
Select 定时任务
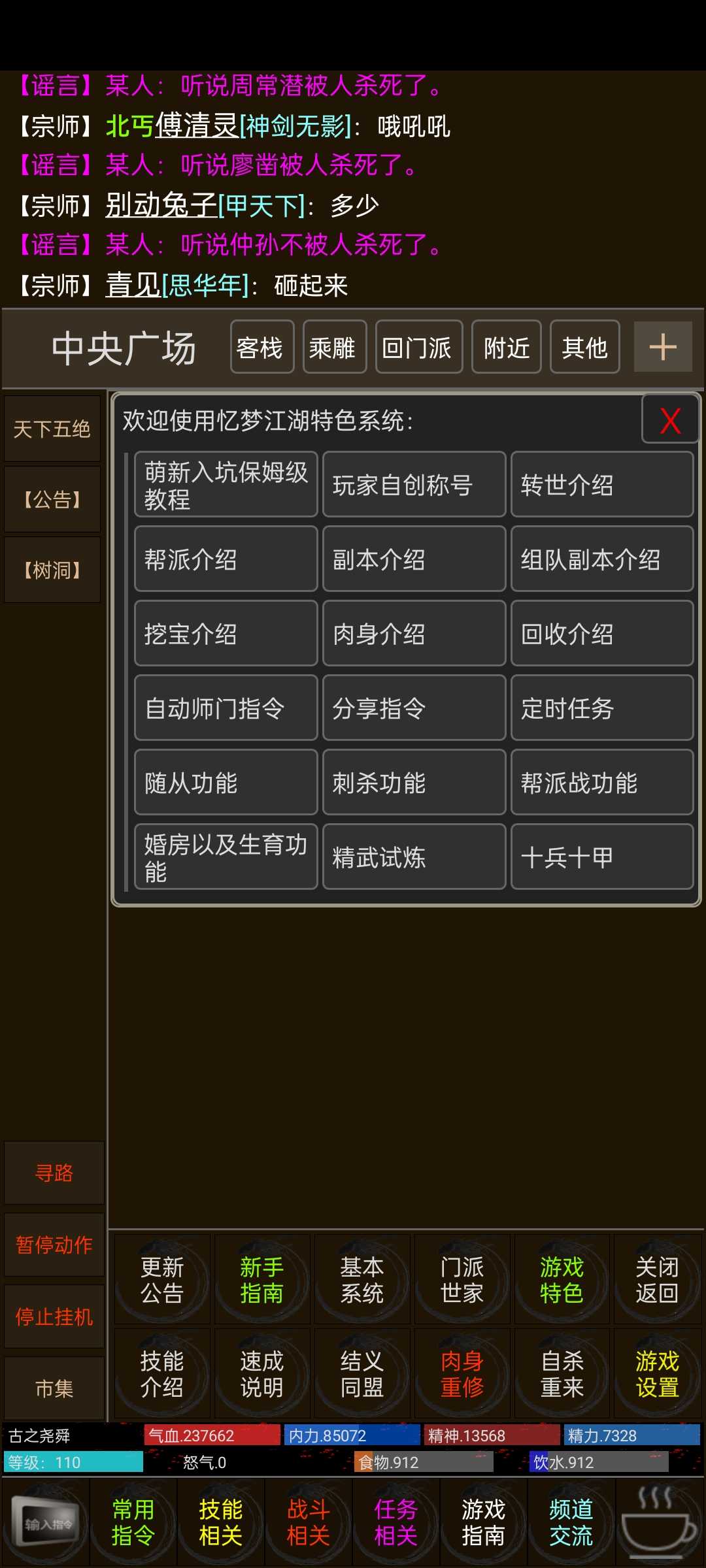(x=601, y=708)
